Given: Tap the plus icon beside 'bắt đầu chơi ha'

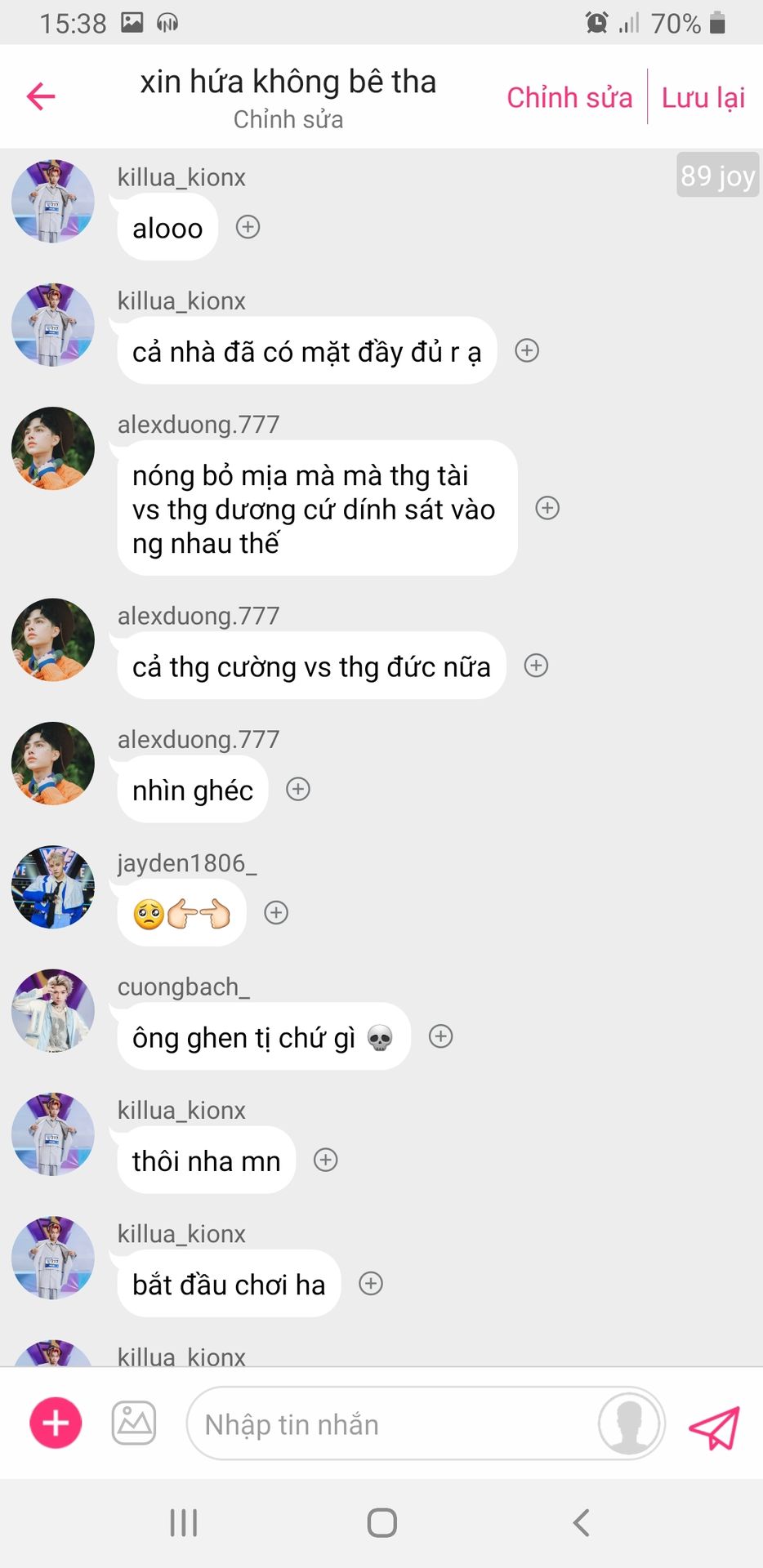Looking at the screenshot, I should click(371, 1283).
